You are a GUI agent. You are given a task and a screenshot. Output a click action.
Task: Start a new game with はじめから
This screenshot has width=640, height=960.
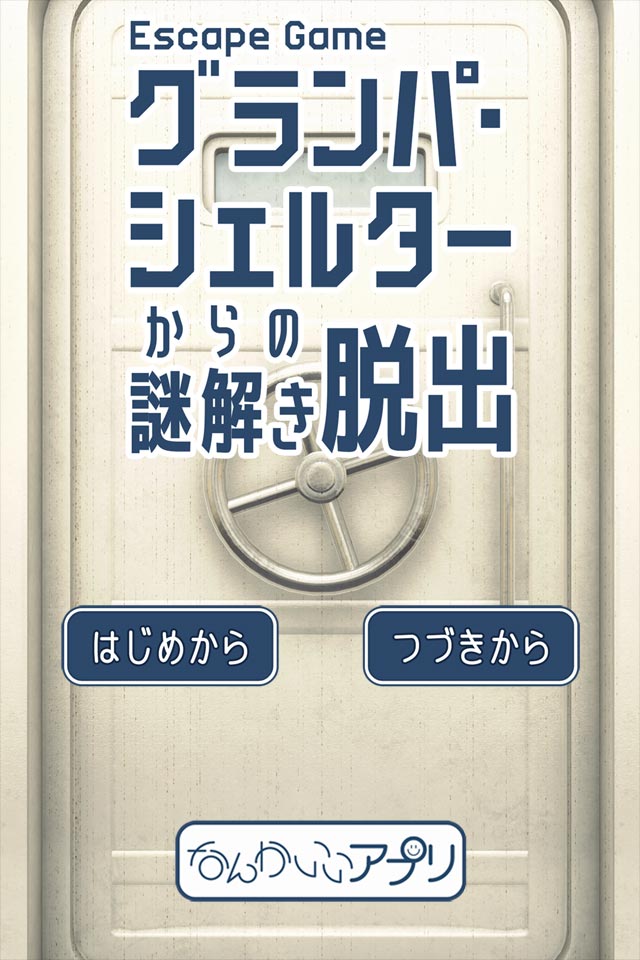coord(170,647)
